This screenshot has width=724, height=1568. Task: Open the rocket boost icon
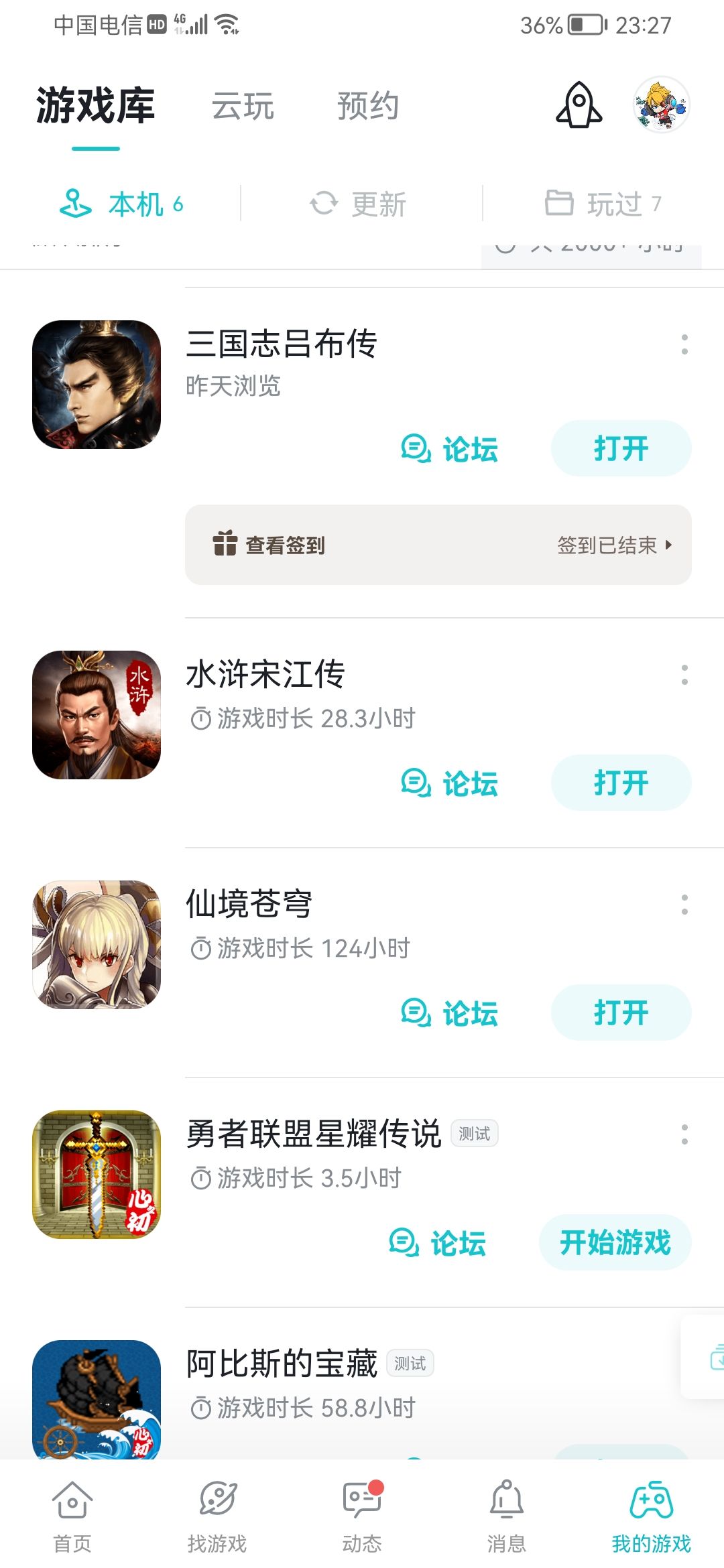tap(579, 105)
